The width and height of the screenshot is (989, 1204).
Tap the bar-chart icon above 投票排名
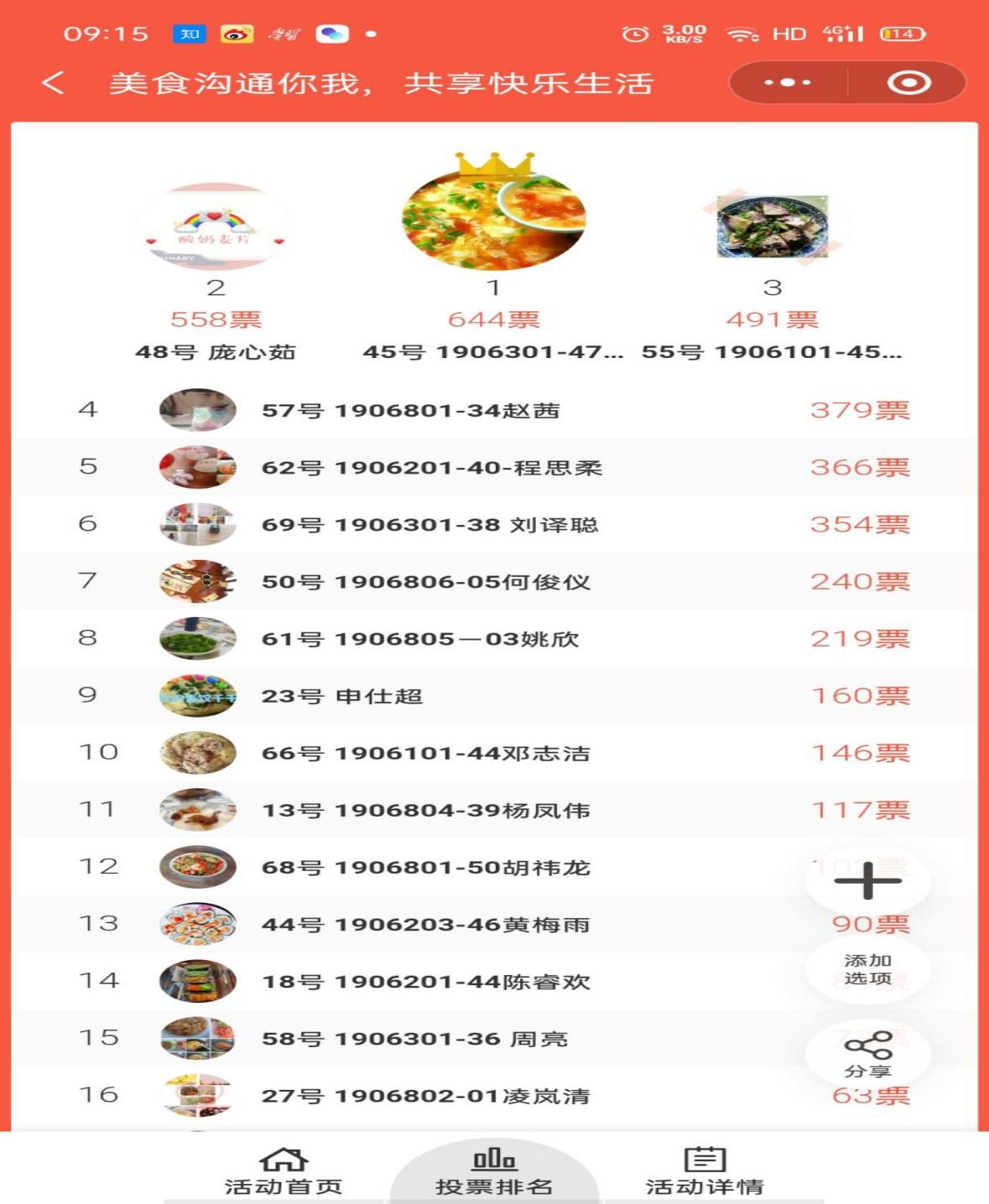click(494, 1160)
